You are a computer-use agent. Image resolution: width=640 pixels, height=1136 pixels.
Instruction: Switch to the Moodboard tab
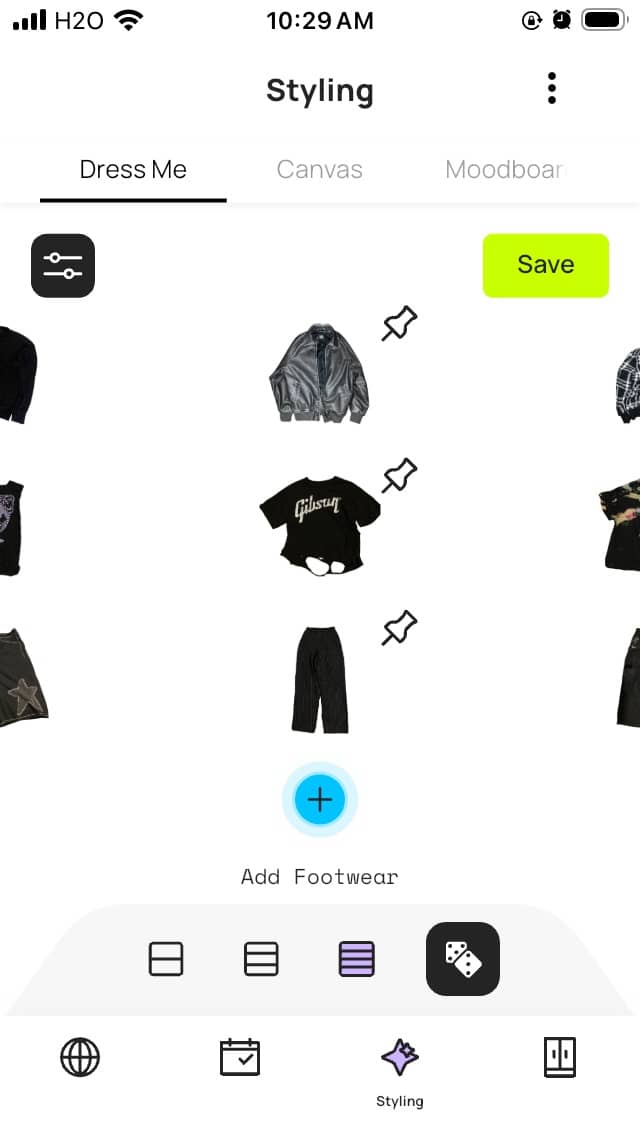pyautogui.click(x=505, y=170)
